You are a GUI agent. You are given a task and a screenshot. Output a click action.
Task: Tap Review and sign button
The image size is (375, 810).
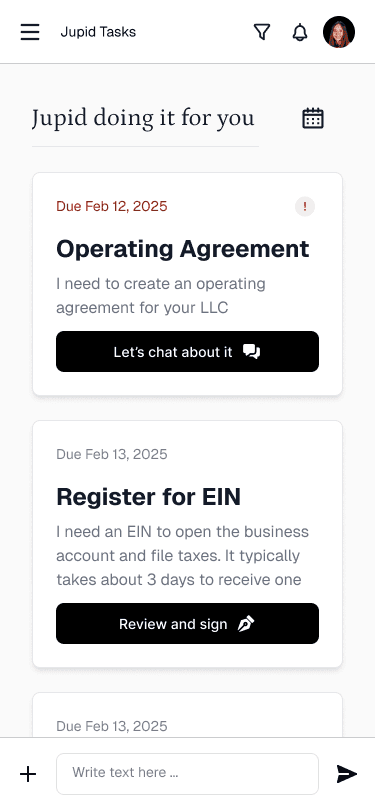point(188,624)
